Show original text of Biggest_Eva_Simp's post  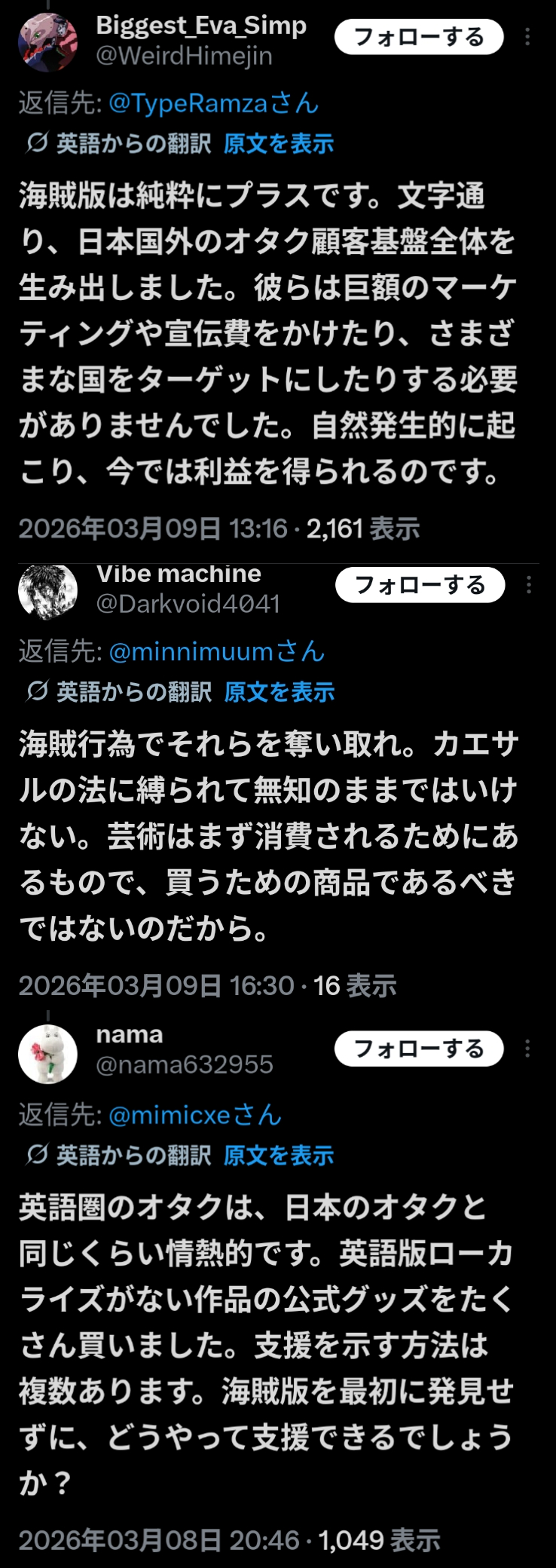(x=278, y=143)
